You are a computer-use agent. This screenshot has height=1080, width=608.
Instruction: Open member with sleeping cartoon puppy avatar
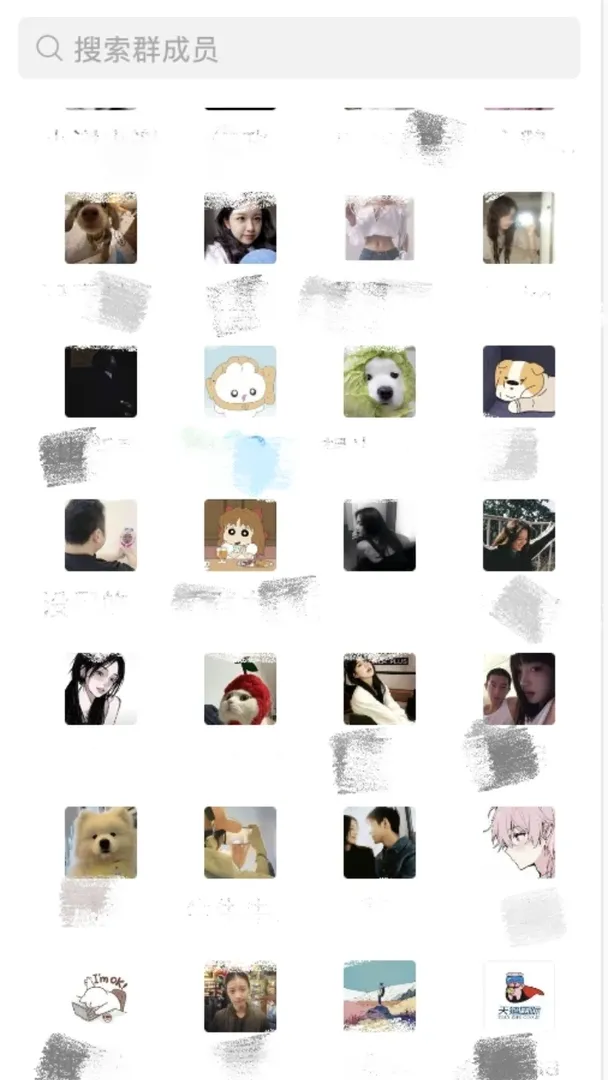pos(518,382)
